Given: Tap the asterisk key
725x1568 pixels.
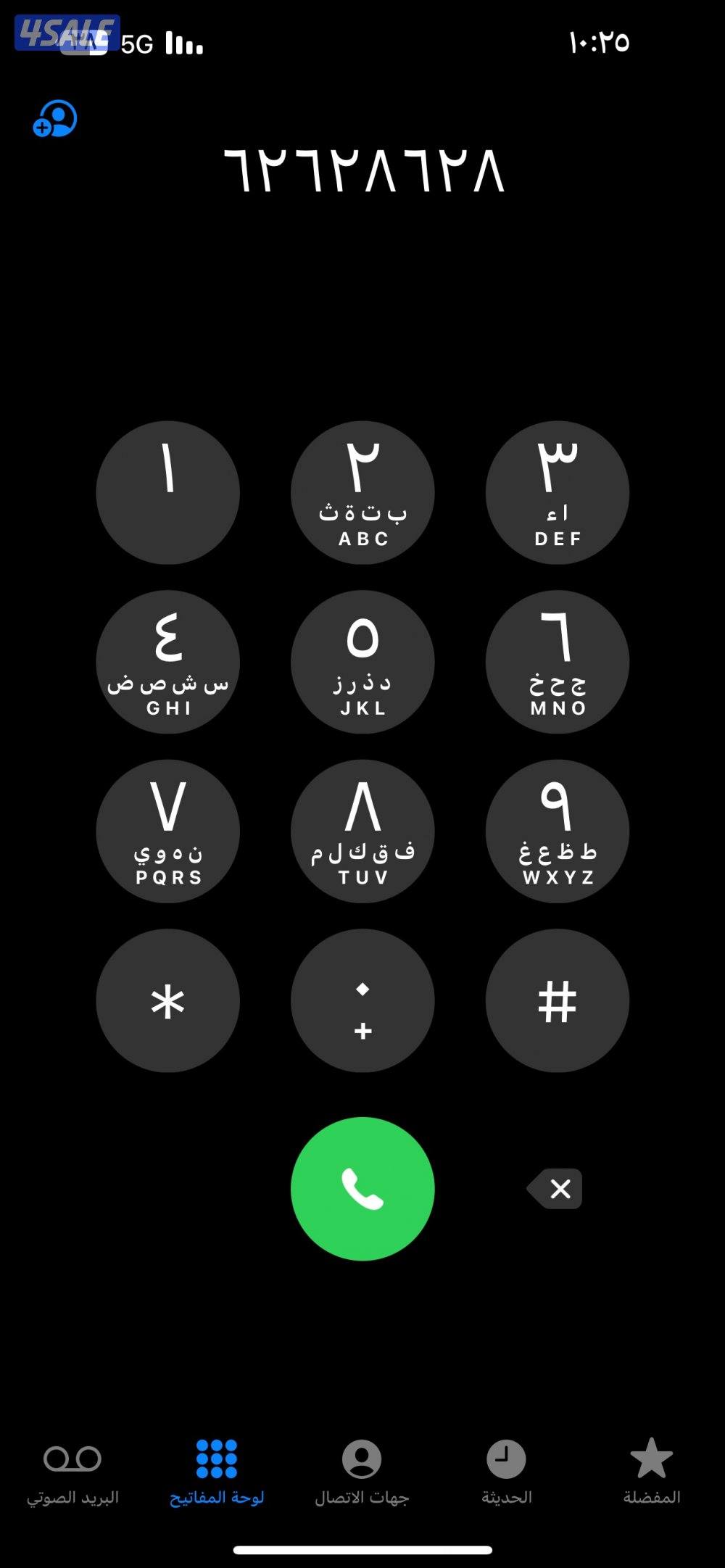Looking at the screenshot, I should [x=167, y=1000].
